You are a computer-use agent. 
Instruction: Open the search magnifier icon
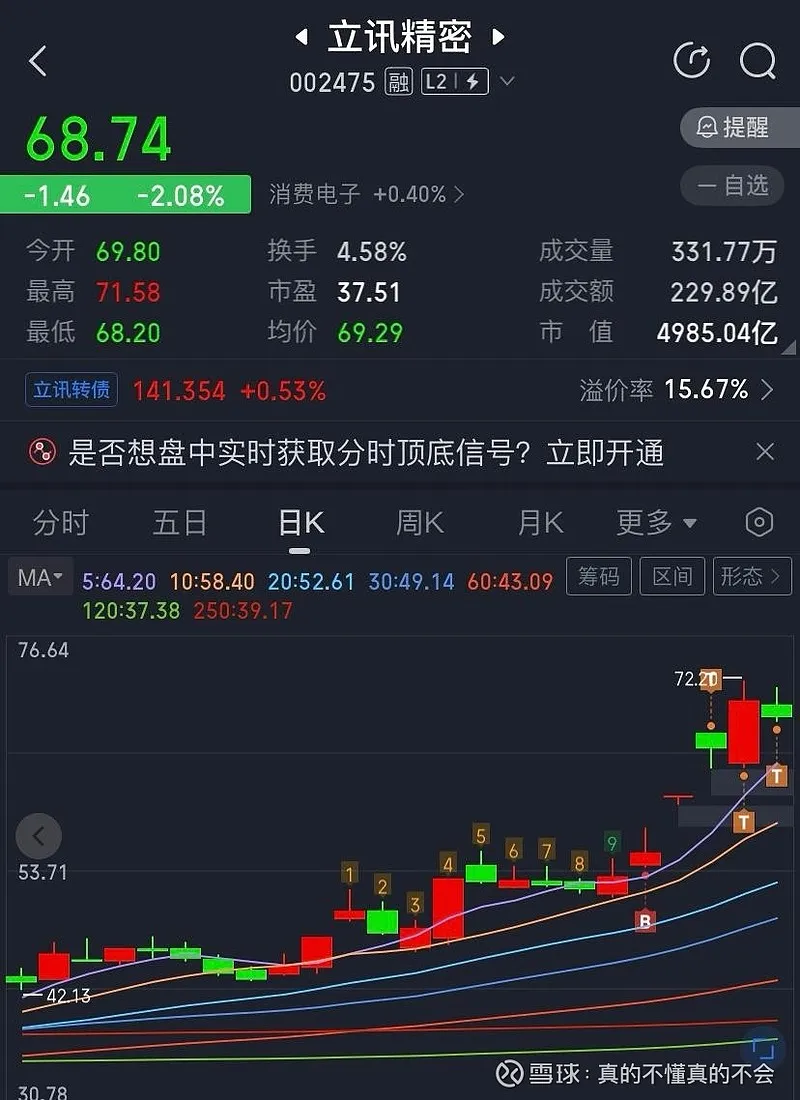click(x=757, y=61)
